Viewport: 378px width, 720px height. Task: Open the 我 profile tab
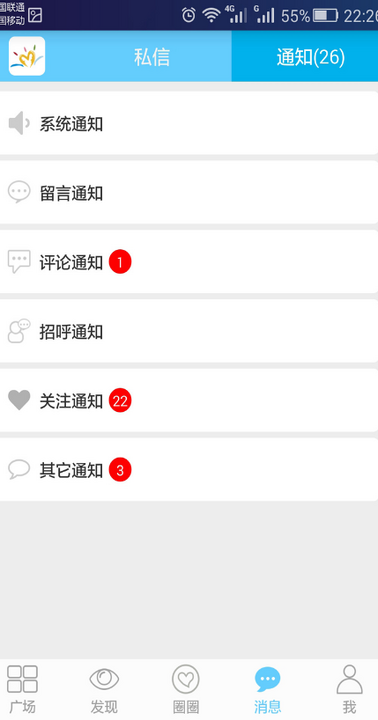[350, 689]
